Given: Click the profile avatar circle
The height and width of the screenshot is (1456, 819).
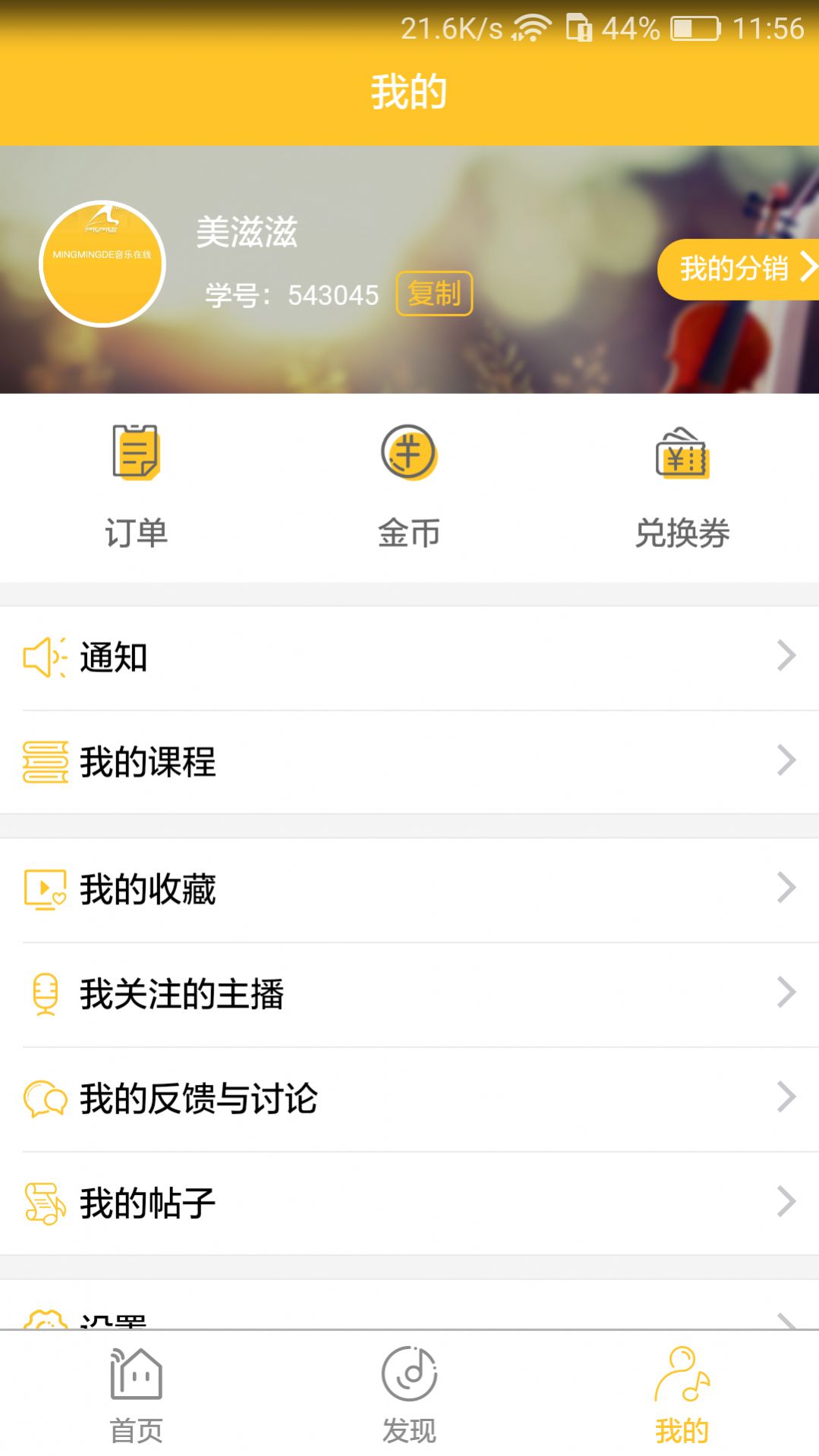Looking at the screenshot, I should (102, 263).
